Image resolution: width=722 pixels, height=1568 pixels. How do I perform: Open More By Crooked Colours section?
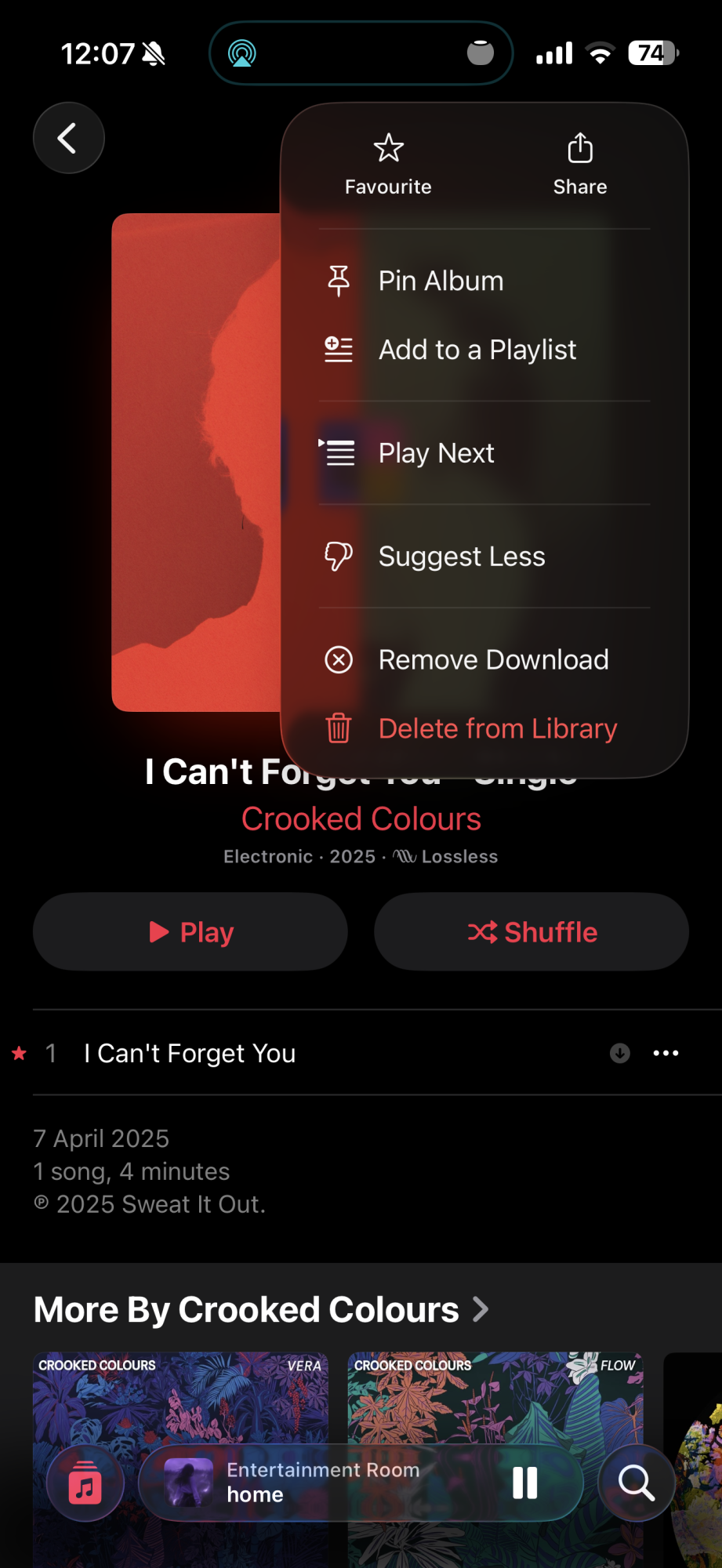[261, 1310]
